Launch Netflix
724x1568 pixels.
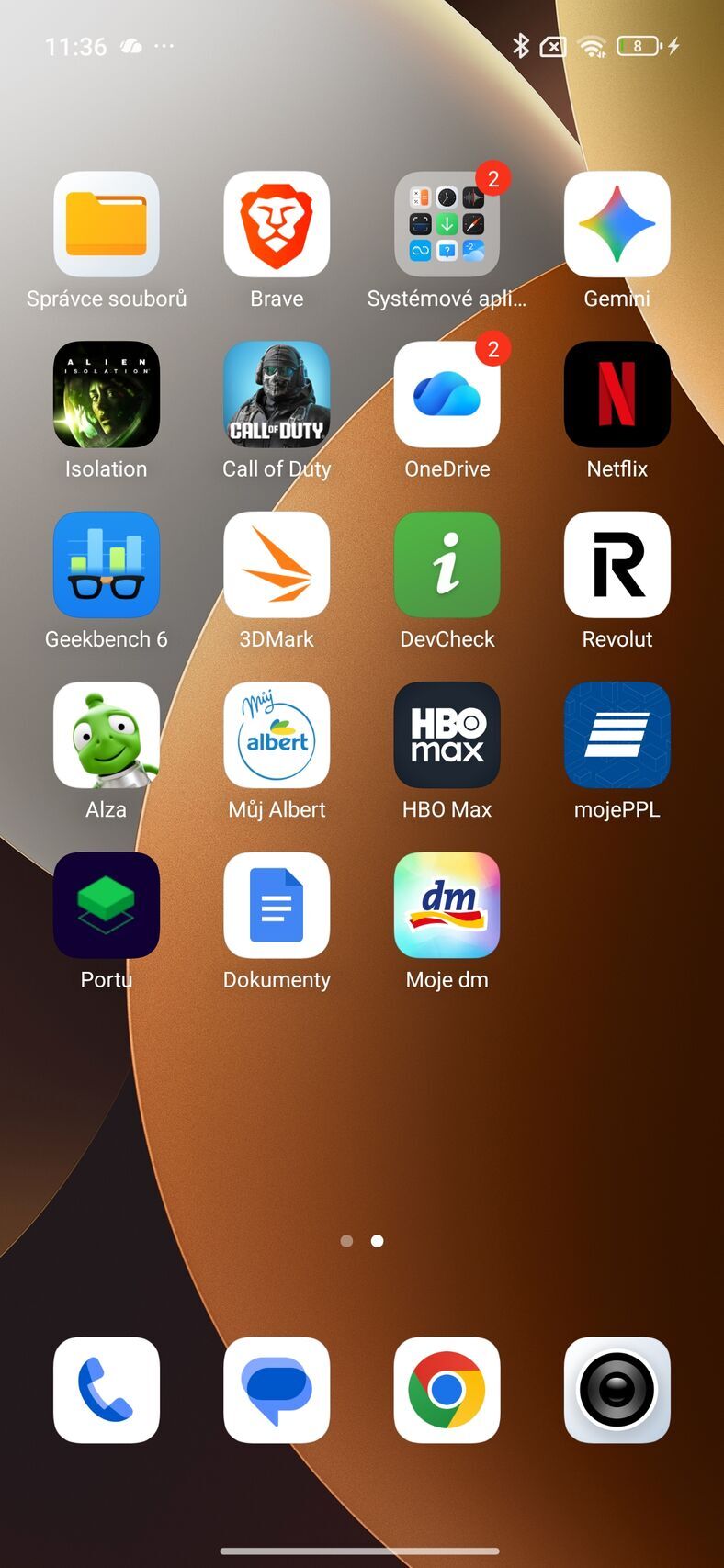pyautogui.click(x=617, y=394)
